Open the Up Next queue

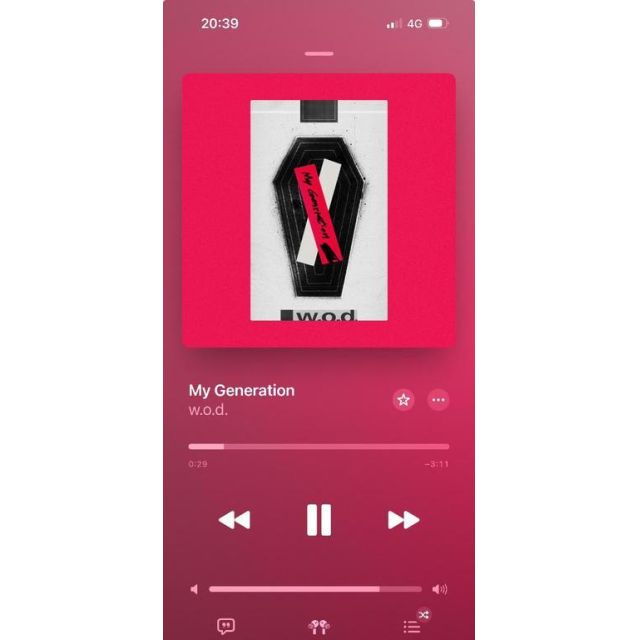tap(412, 627)
